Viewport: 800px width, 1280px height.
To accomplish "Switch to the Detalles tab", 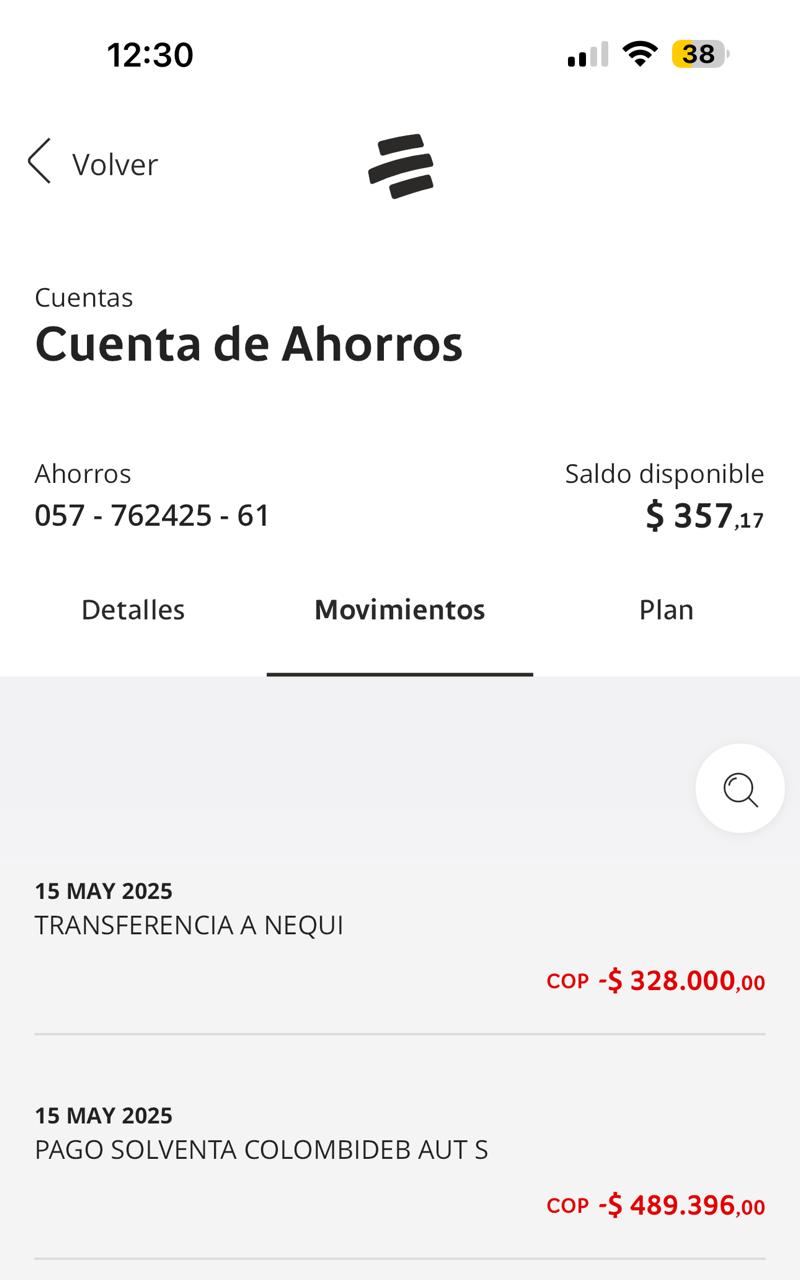I will tap(133, 610).
